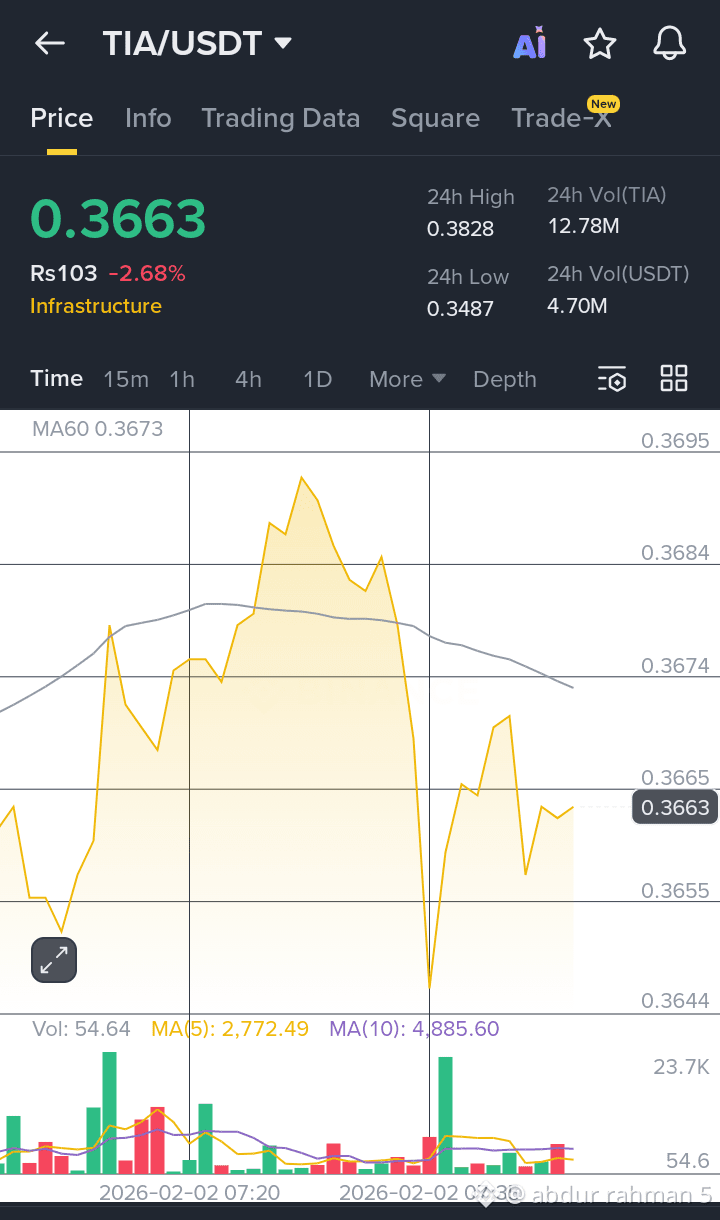720x1220 pixels.
Task: Open the Square tab
Action: pos(435,118)
